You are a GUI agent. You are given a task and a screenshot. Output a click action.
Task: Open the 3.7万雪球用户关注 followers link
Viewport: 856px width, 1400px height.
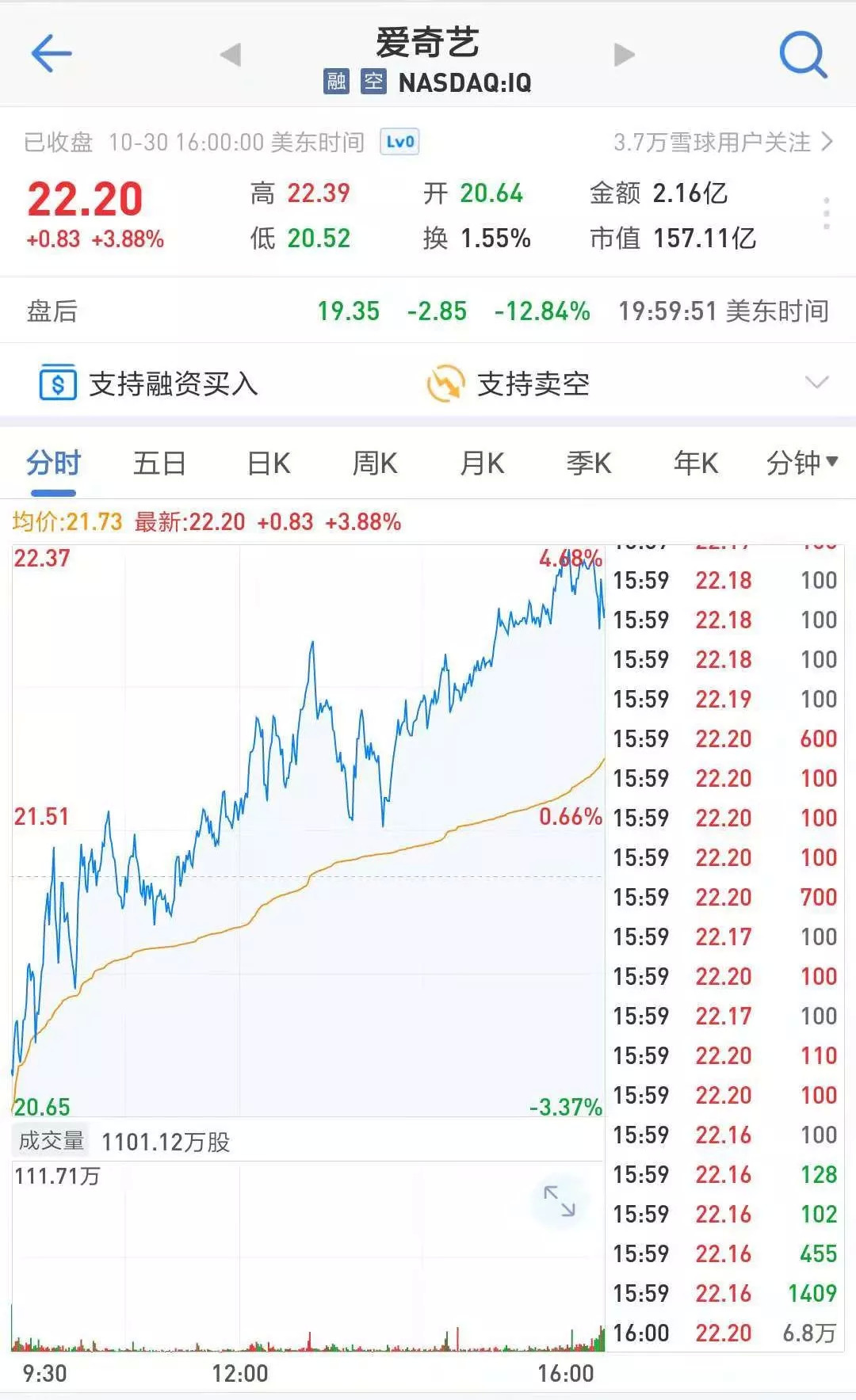722,143
